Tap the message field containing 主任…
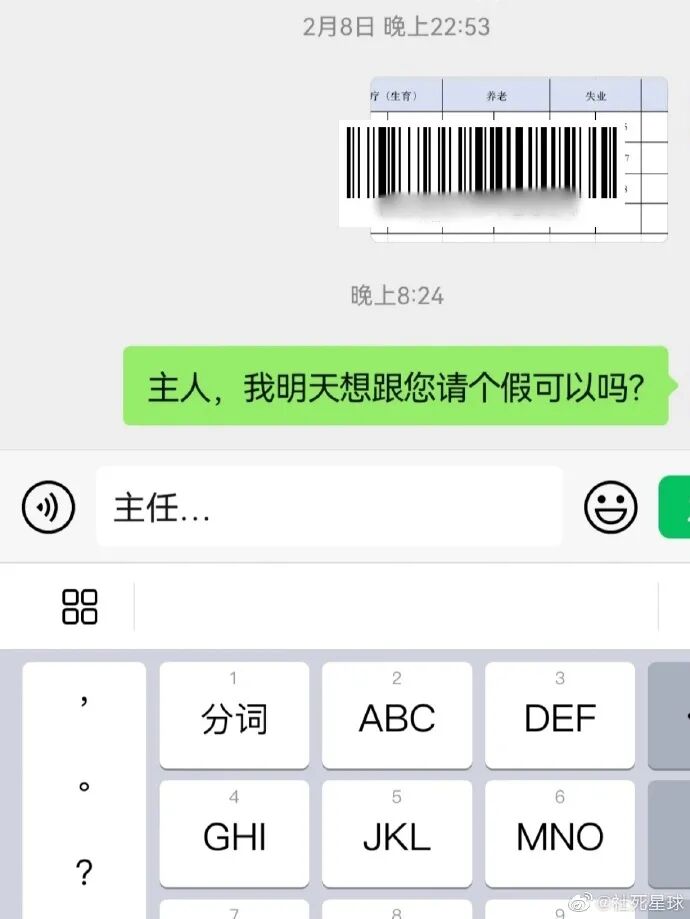 tap(329, 507)
